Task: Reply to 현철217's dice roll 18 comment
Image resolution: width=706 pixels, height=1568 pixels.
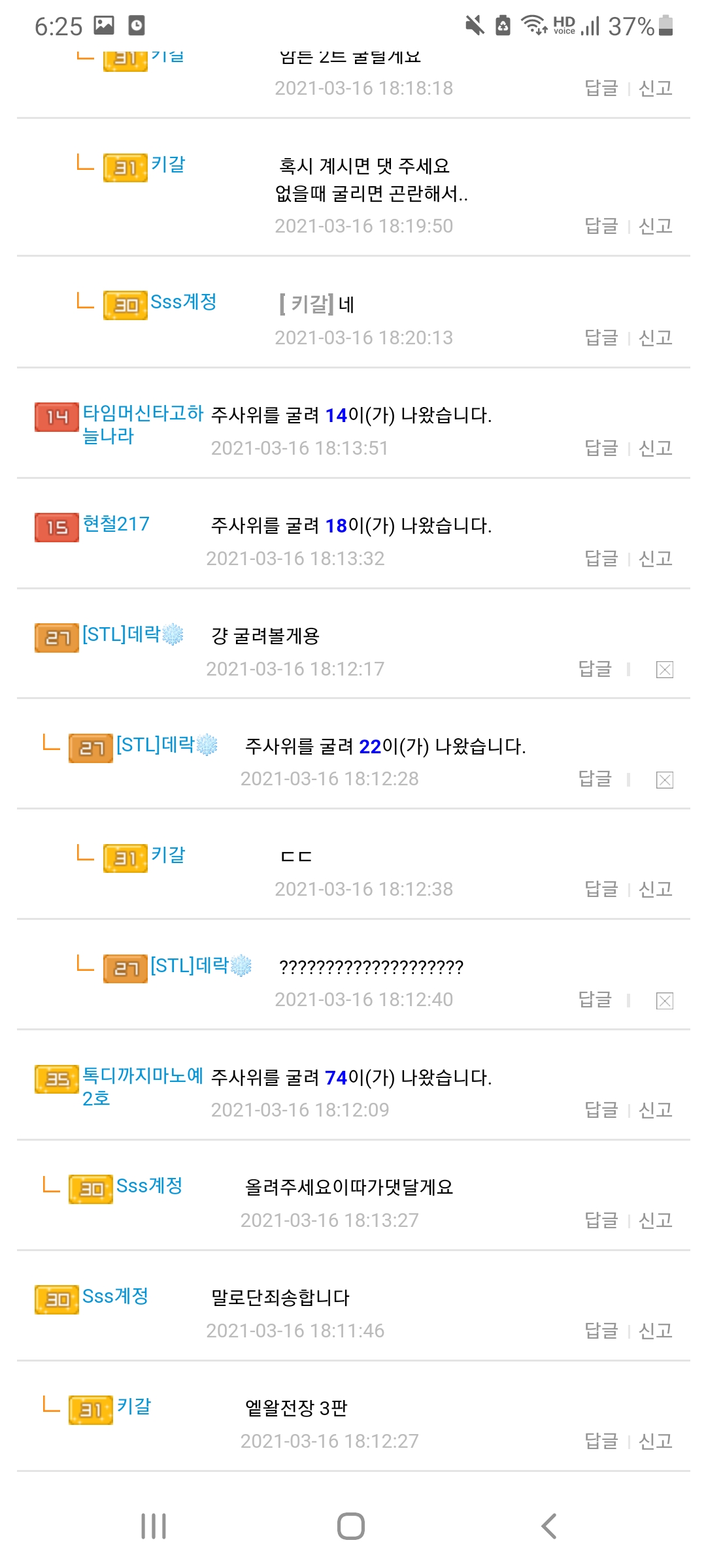Action: pos(601,559)
